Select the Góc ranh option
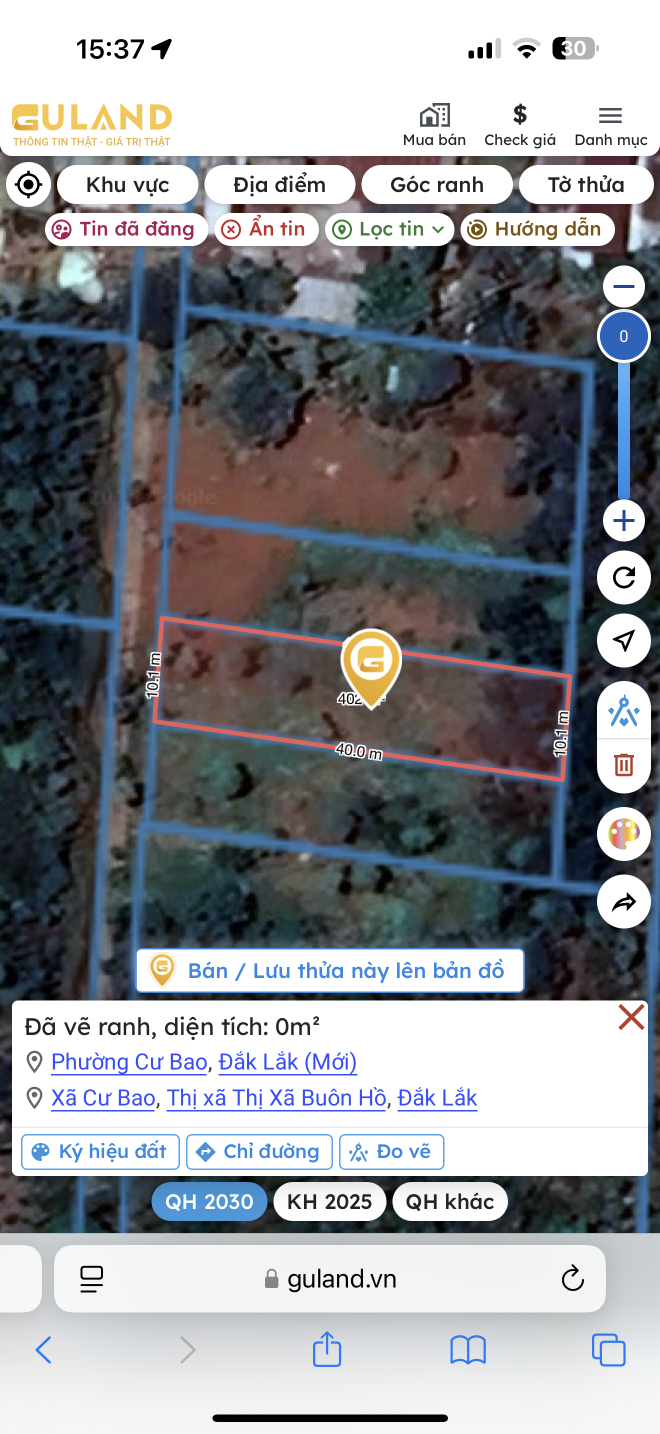This screenshot has height=1434, width=660. coord(437,185)
